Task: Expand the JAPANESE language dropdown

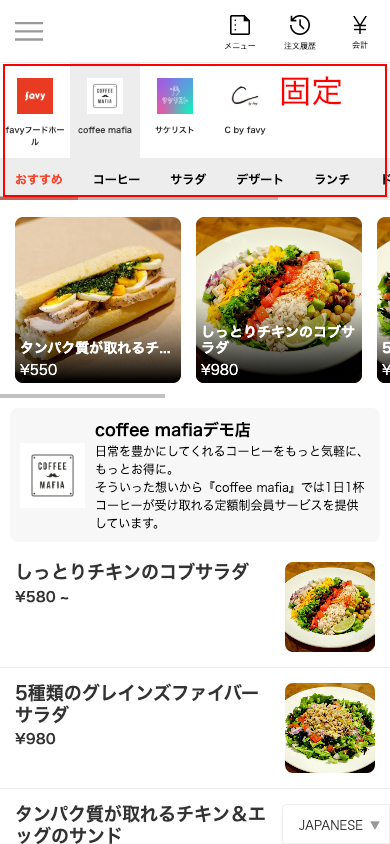Action: point(337,825)
